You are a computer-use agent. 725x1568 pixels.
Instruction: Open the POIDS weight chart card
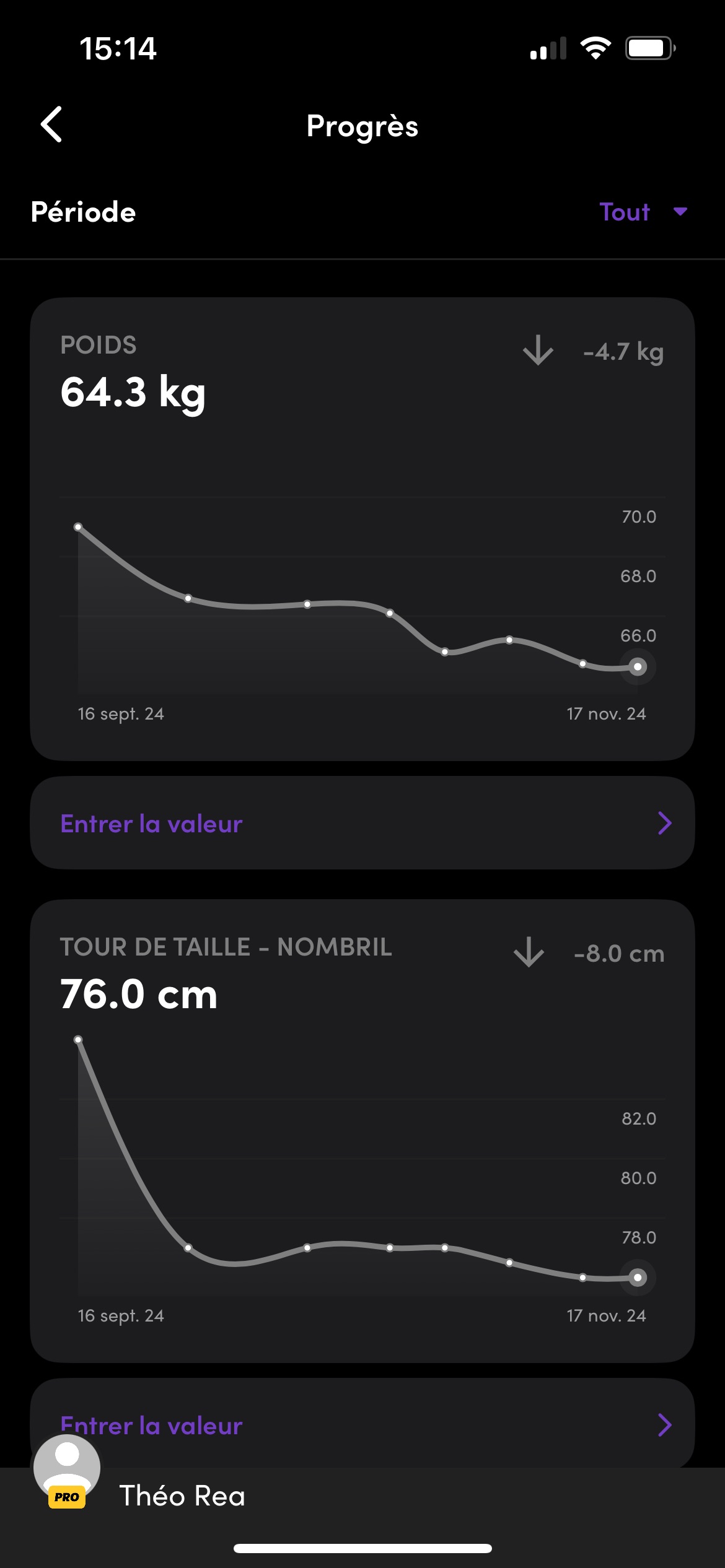[362, 433]
